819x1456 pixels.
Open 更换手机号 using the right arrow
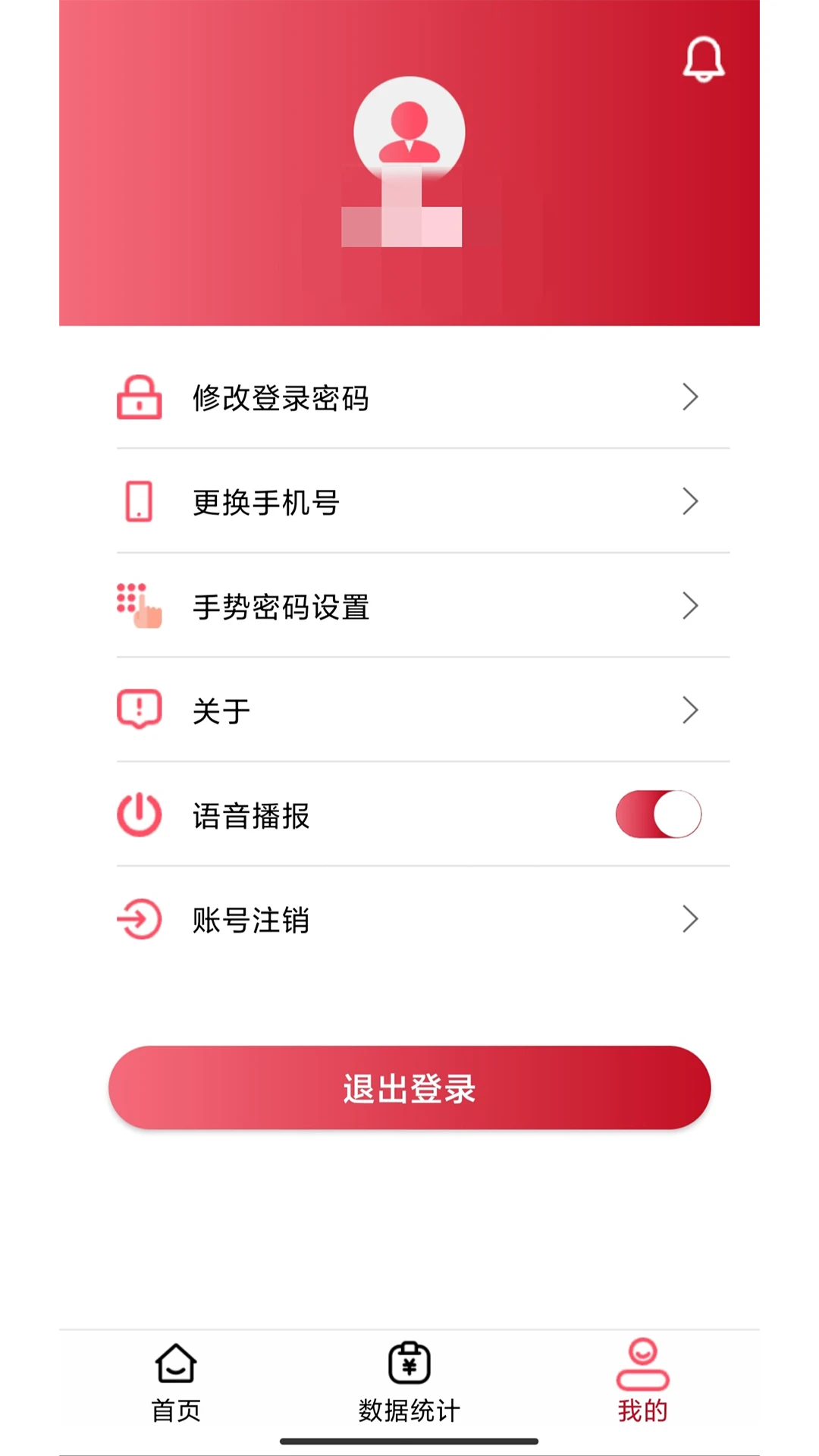click(690, 501)
